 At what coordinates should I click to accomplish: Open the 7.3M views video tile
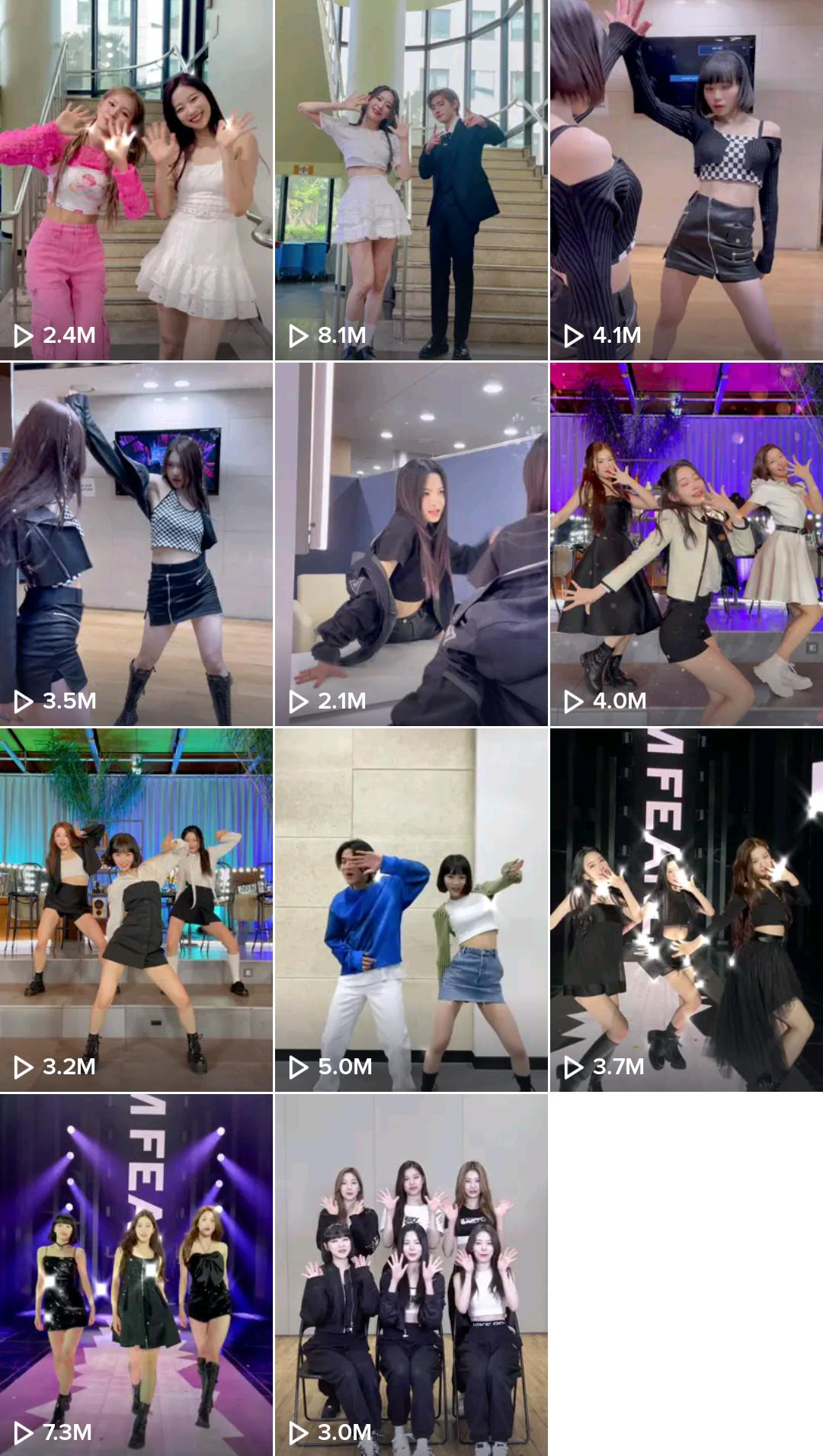pos(136,1275)
